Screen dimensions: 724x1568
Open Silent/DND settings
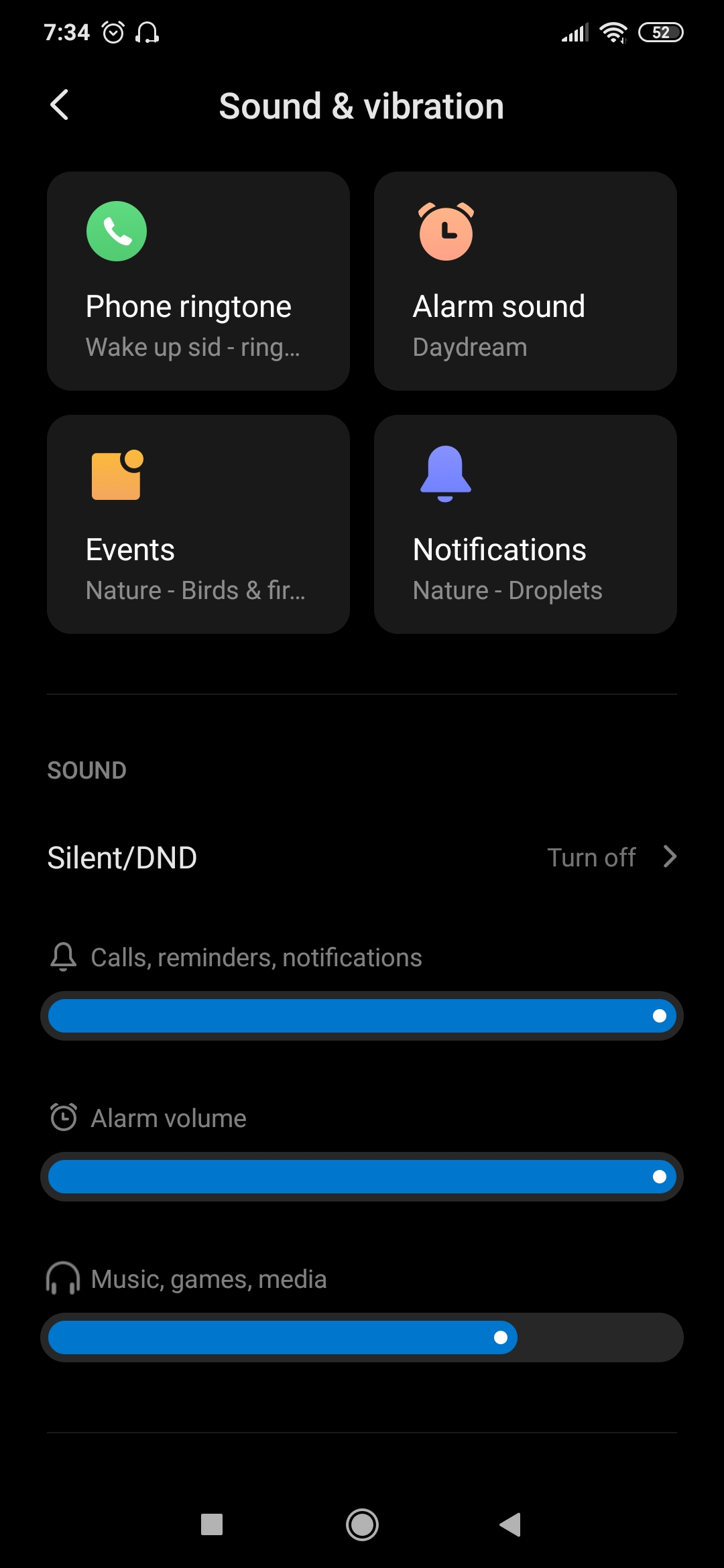pyautogui.click(x=362, y=857)
